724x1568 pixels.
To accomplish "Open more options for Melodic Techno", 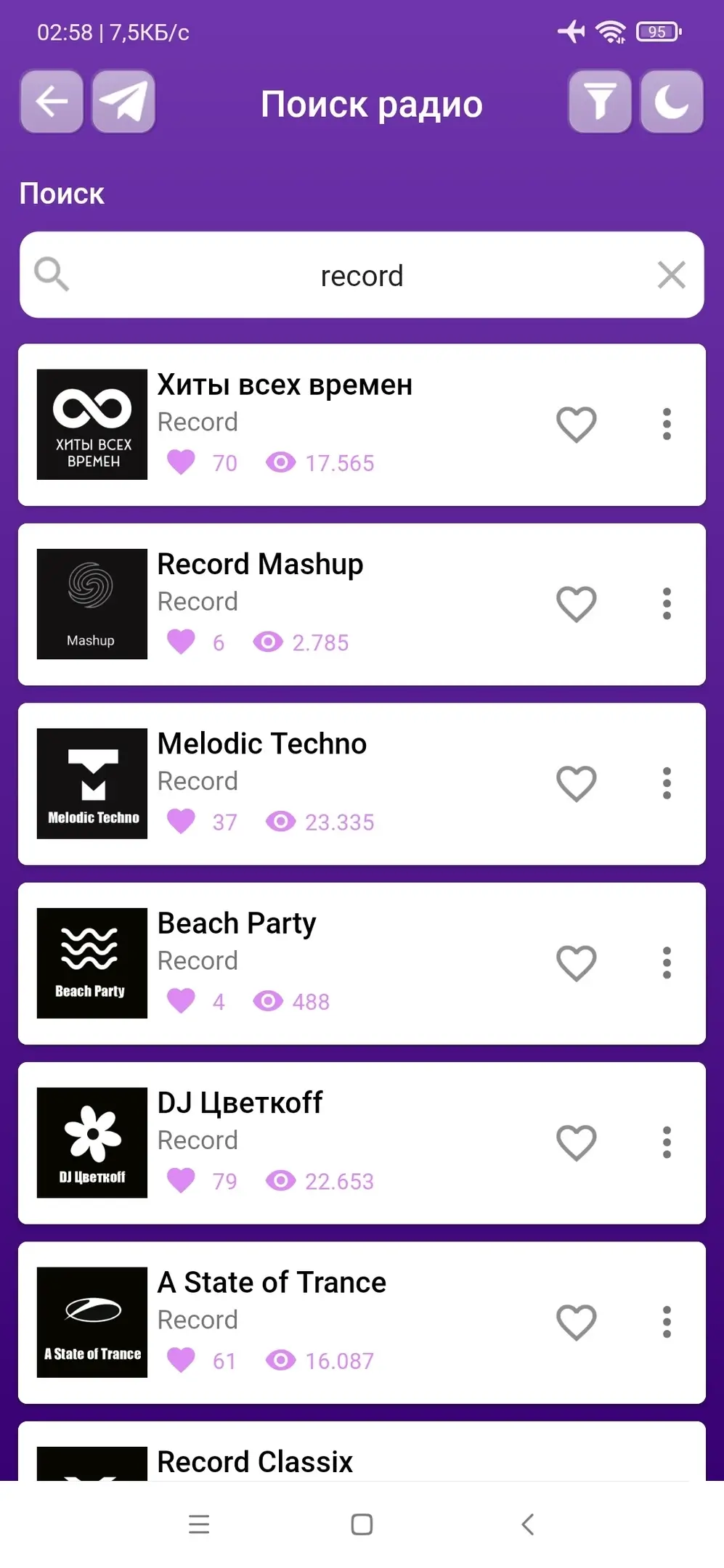I will 666,784.
